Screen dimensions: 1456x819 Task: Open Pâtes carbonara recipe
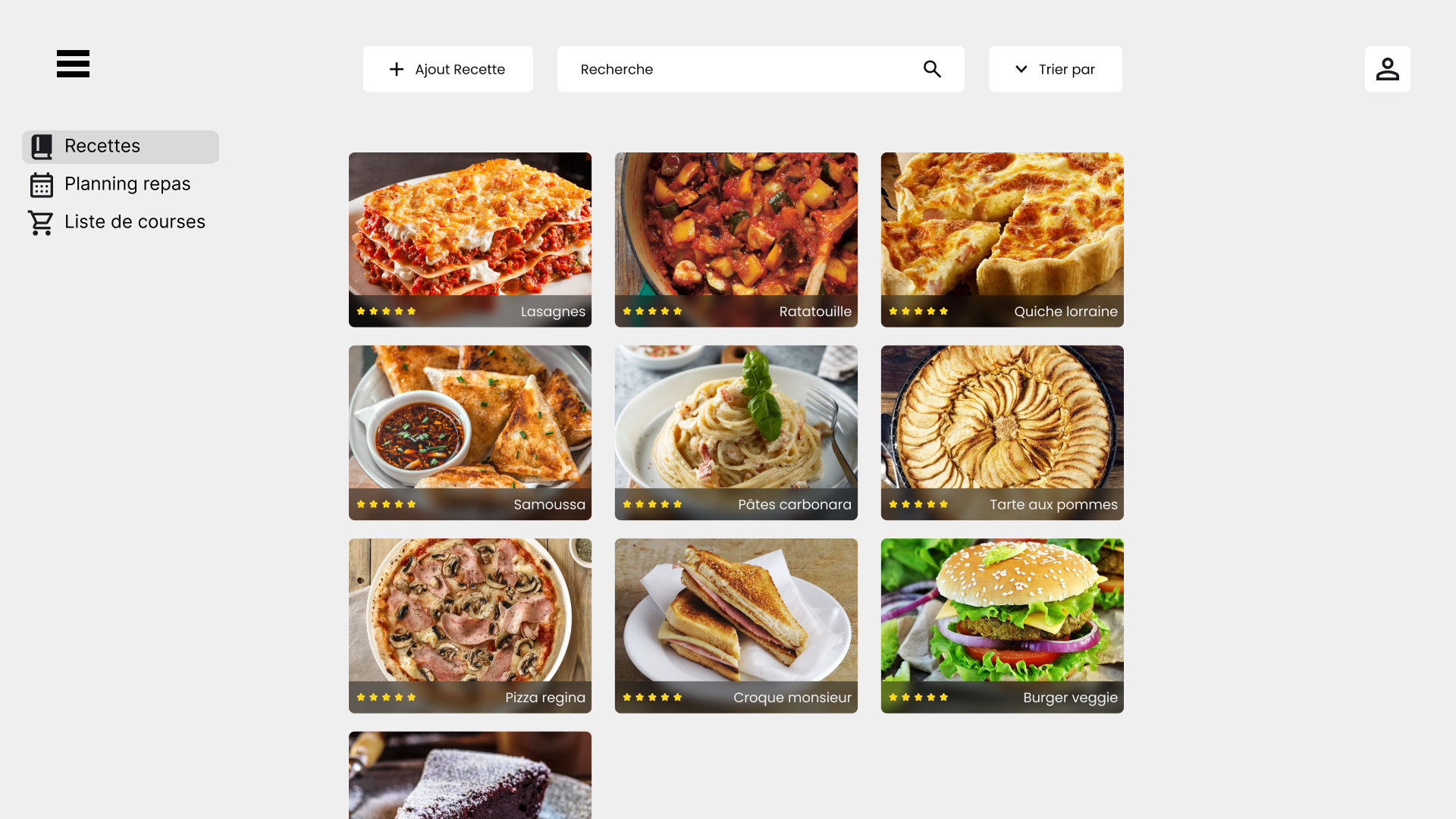[x=736, y=432]
